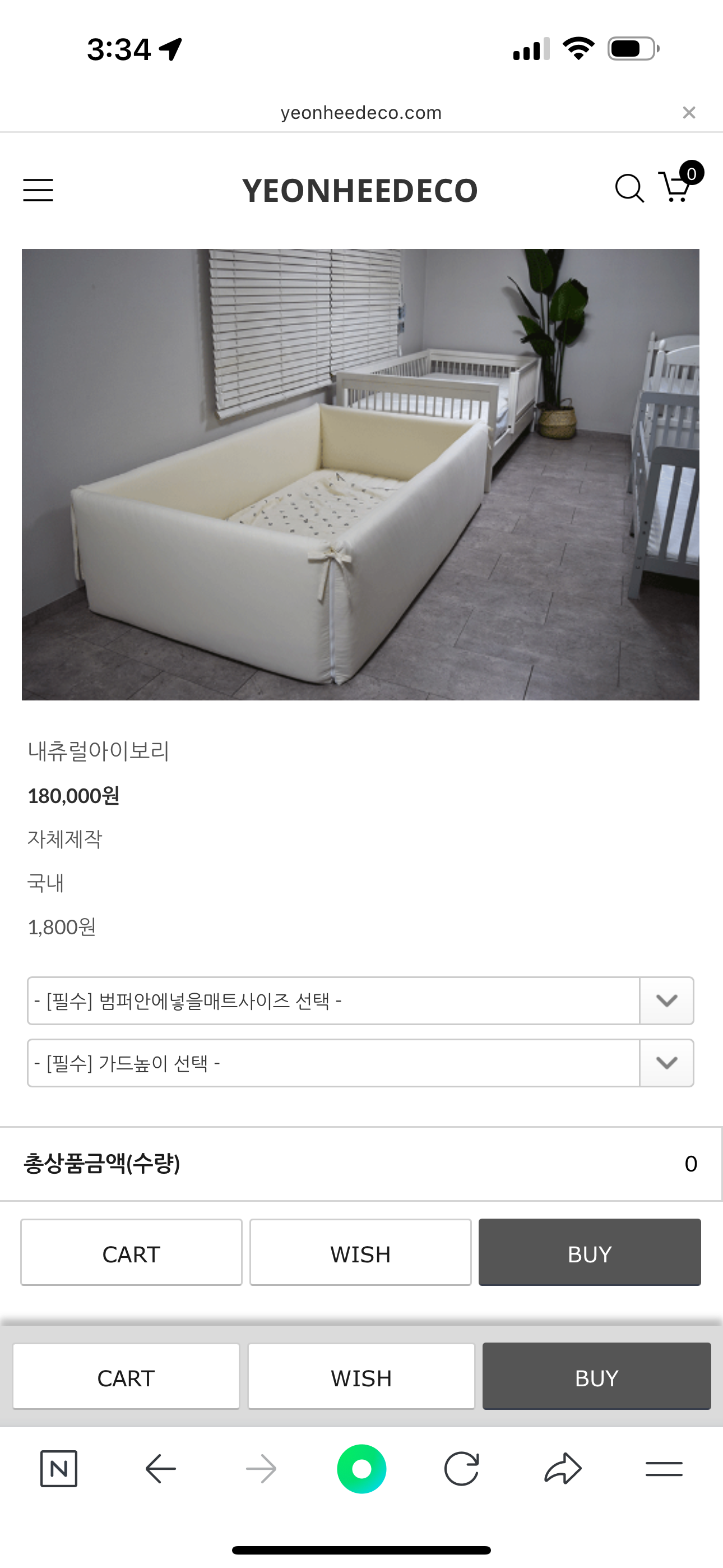Share this page

(563, 1469)
